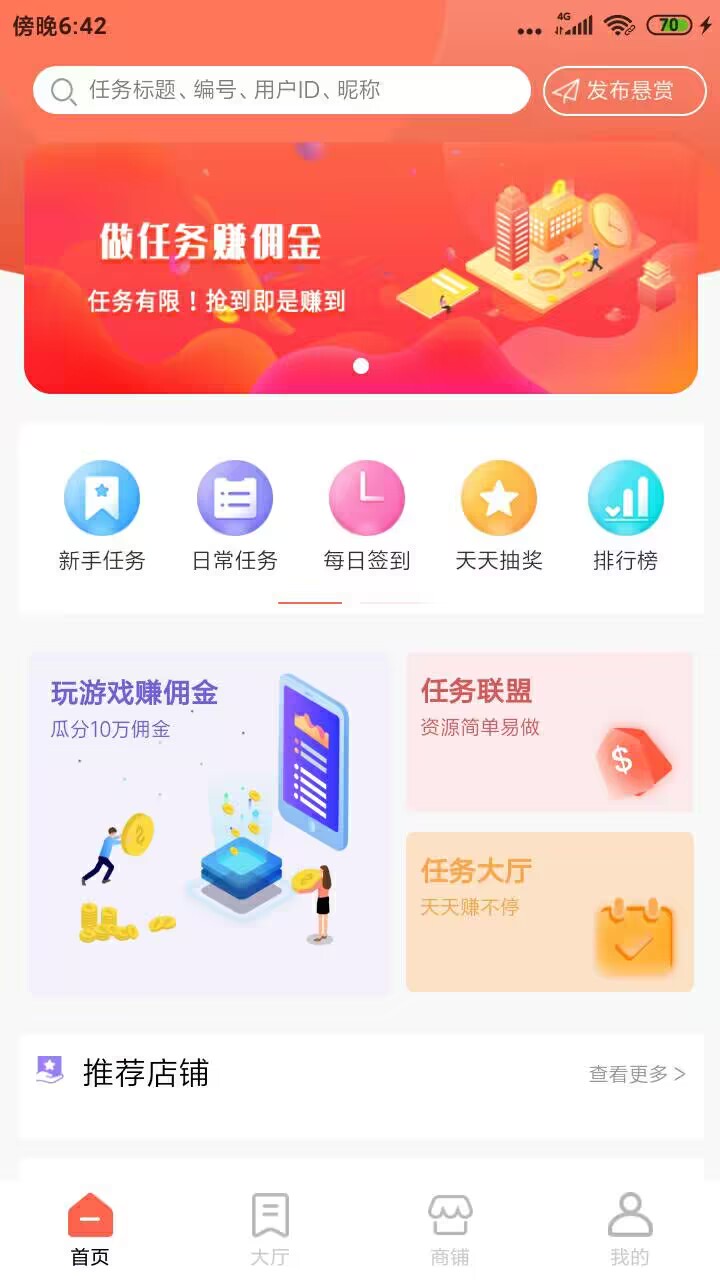Open the 任务大厅 card
The width and height of the screenshot is (720, 1280).
pyautogui.click(x=550, y=912)
